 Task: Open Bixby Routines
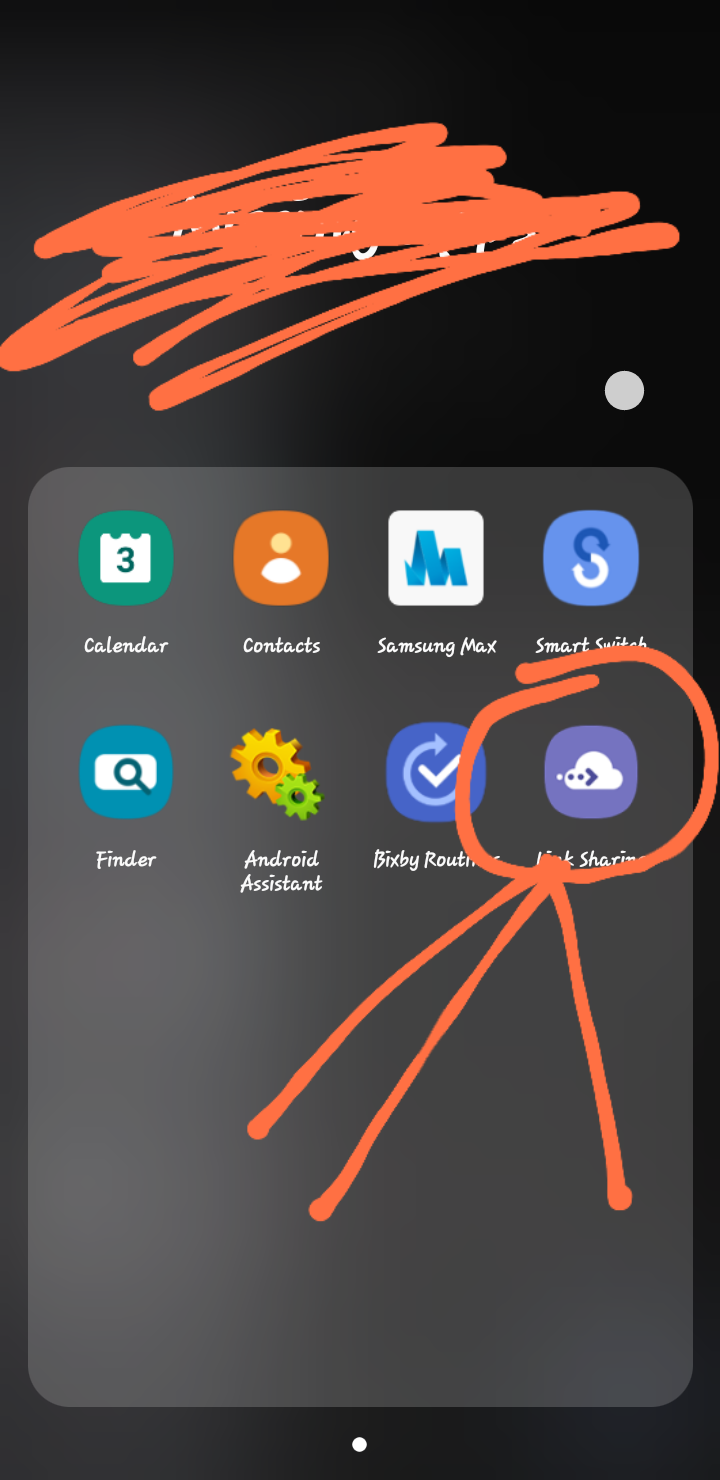[x=436, y=772]
